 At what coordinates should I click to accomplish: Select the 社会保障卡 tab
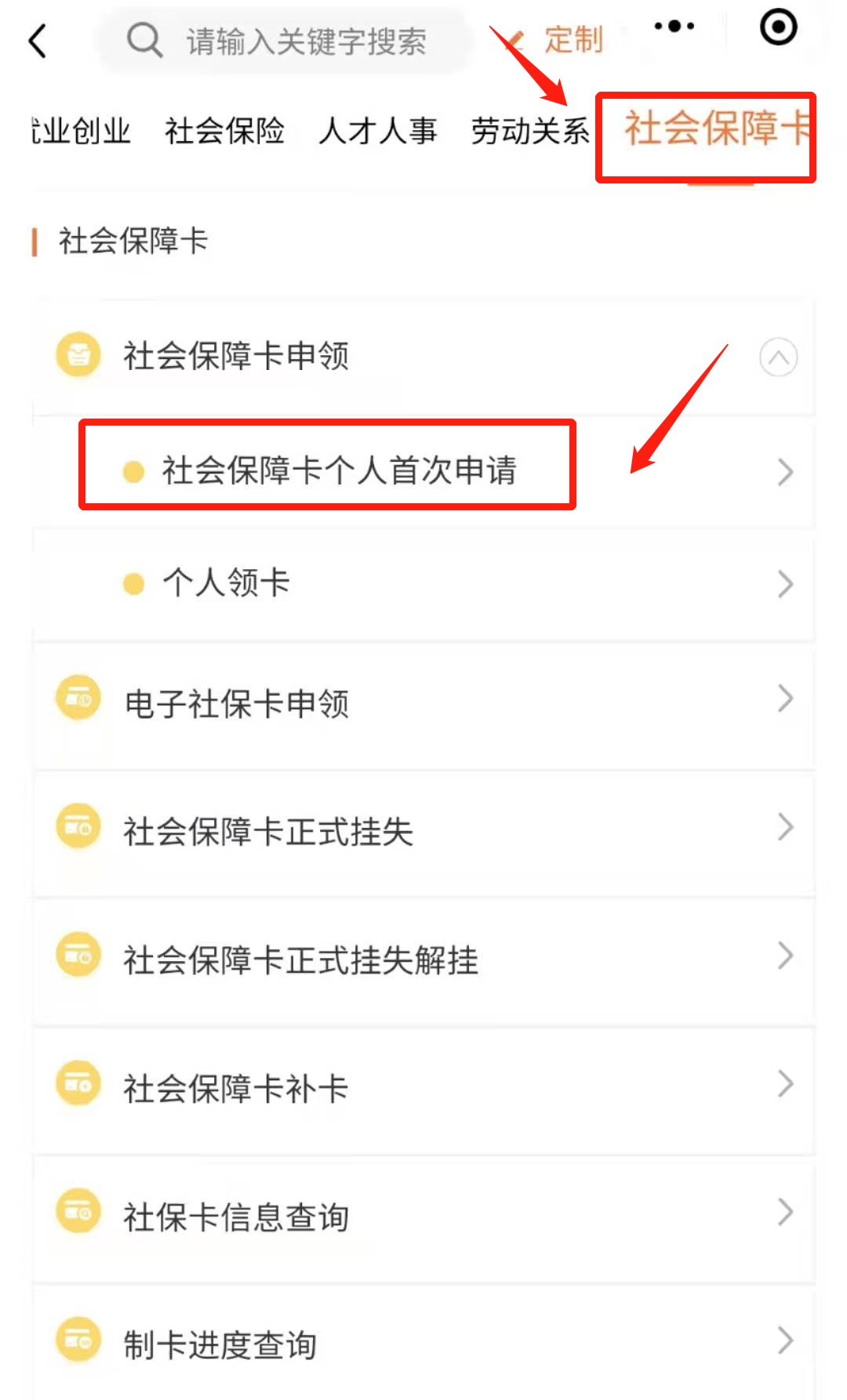pos(714,129)
